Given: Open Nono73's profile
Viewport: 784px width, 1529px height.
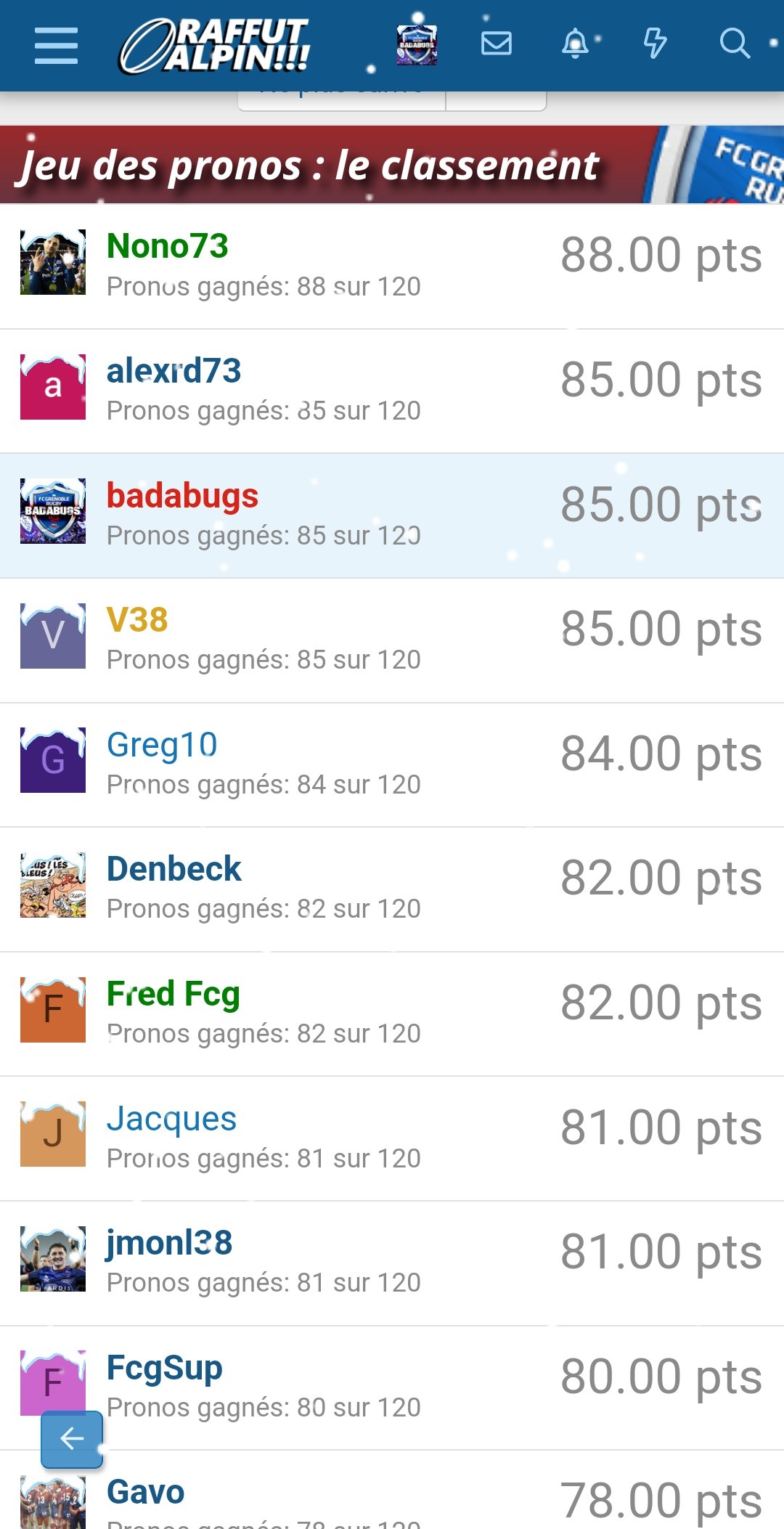Looking at the screenshot, I should tap(168, 246).
